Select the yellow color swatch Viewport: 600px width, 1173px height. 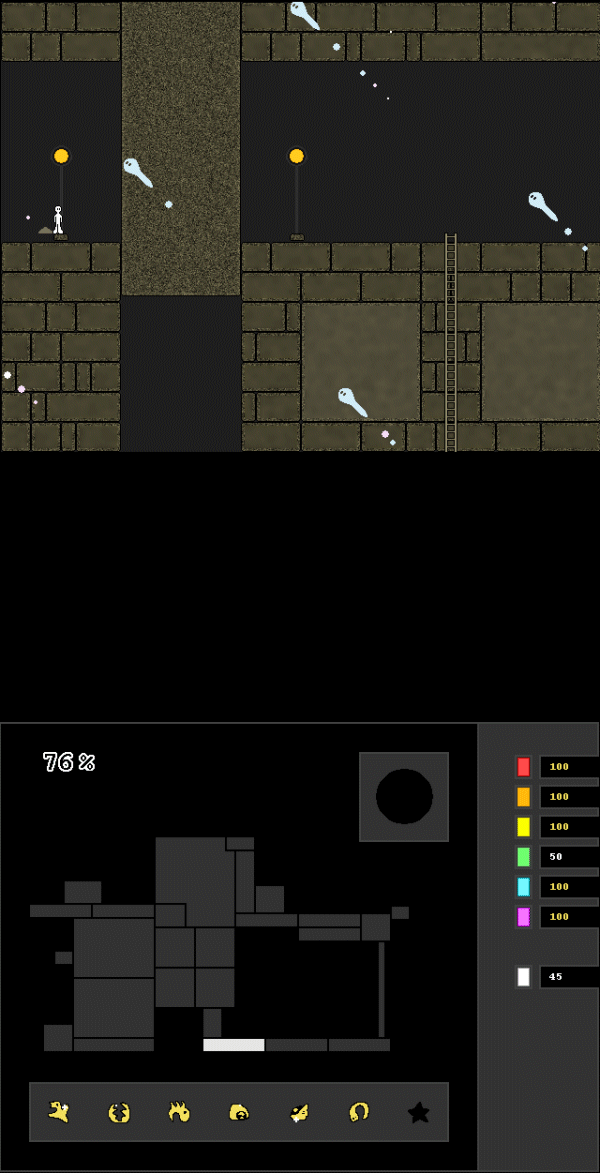pyautogui.click(x=523, y=827)
